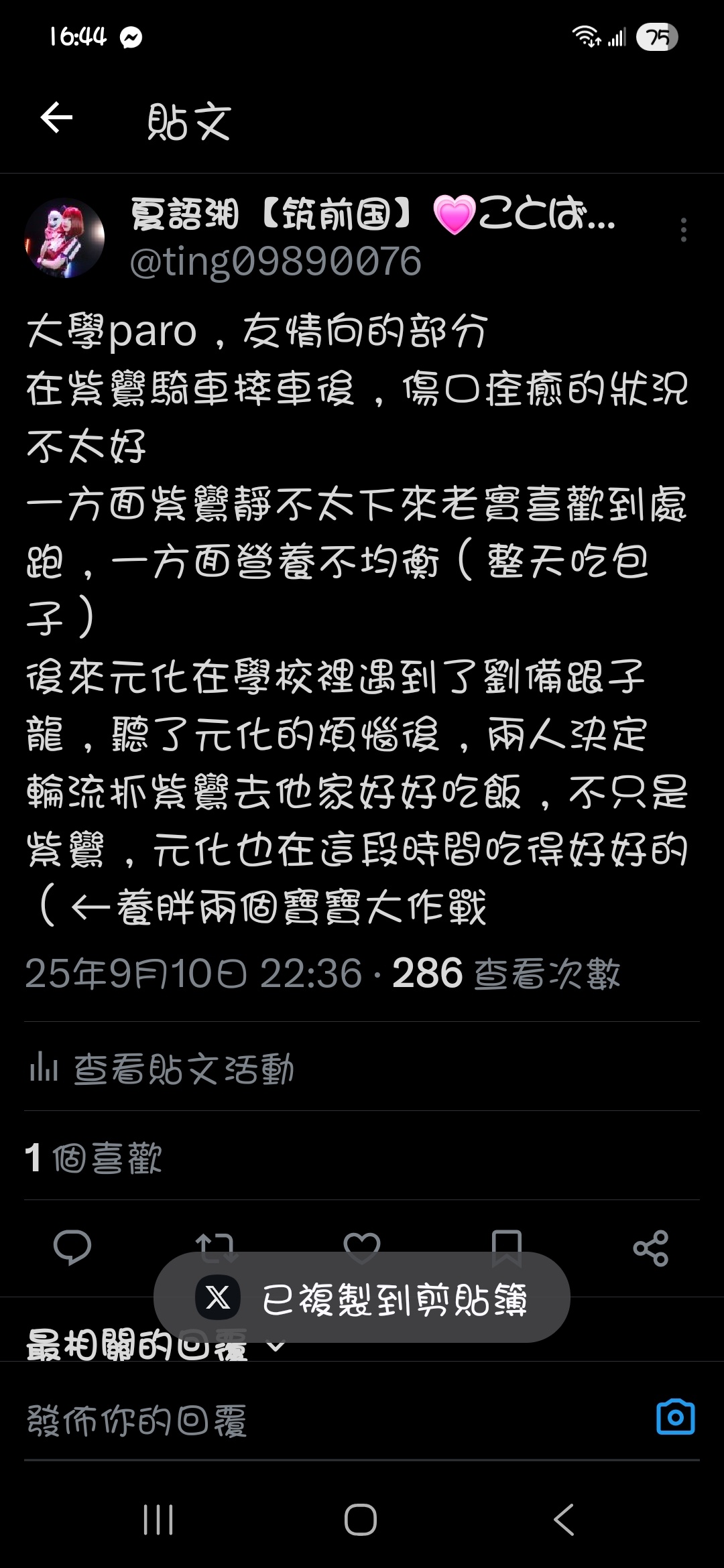Image resolution: width=724 pixels, height=1568 pixels.
Task: Open the profile picture of @ting09890076
Action: click(x=64, y=238)
